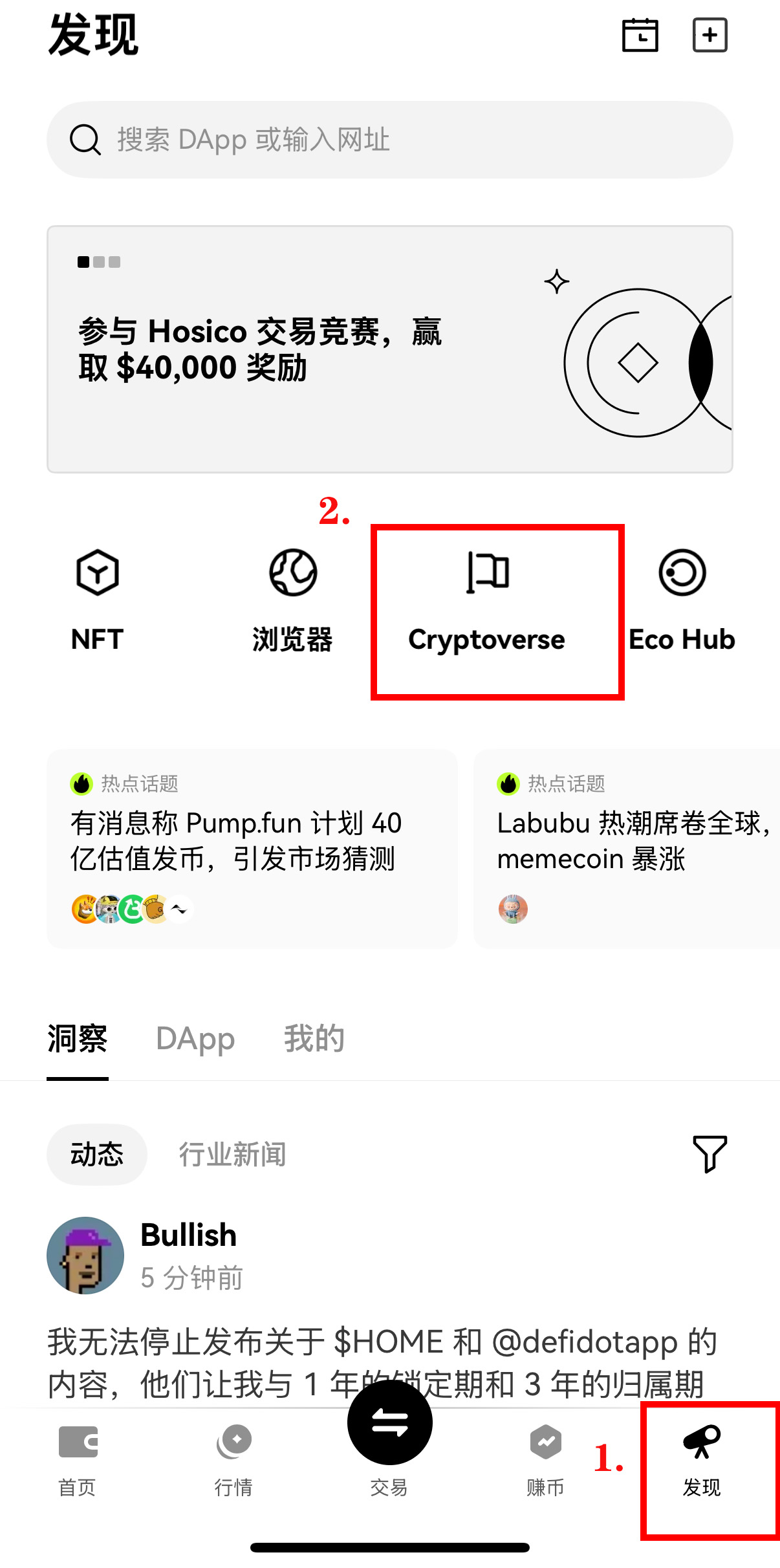The height and width of the screenshot is (1568, 780).
Task: Switch to the 我的 tab
Action: [314, 1040]
